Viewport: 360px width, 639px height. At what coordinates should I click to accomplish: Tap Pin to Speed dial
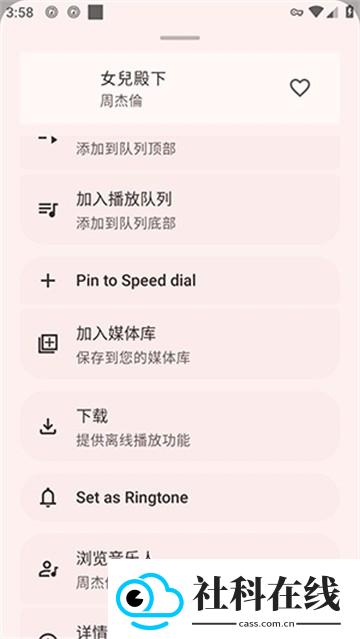180,281
